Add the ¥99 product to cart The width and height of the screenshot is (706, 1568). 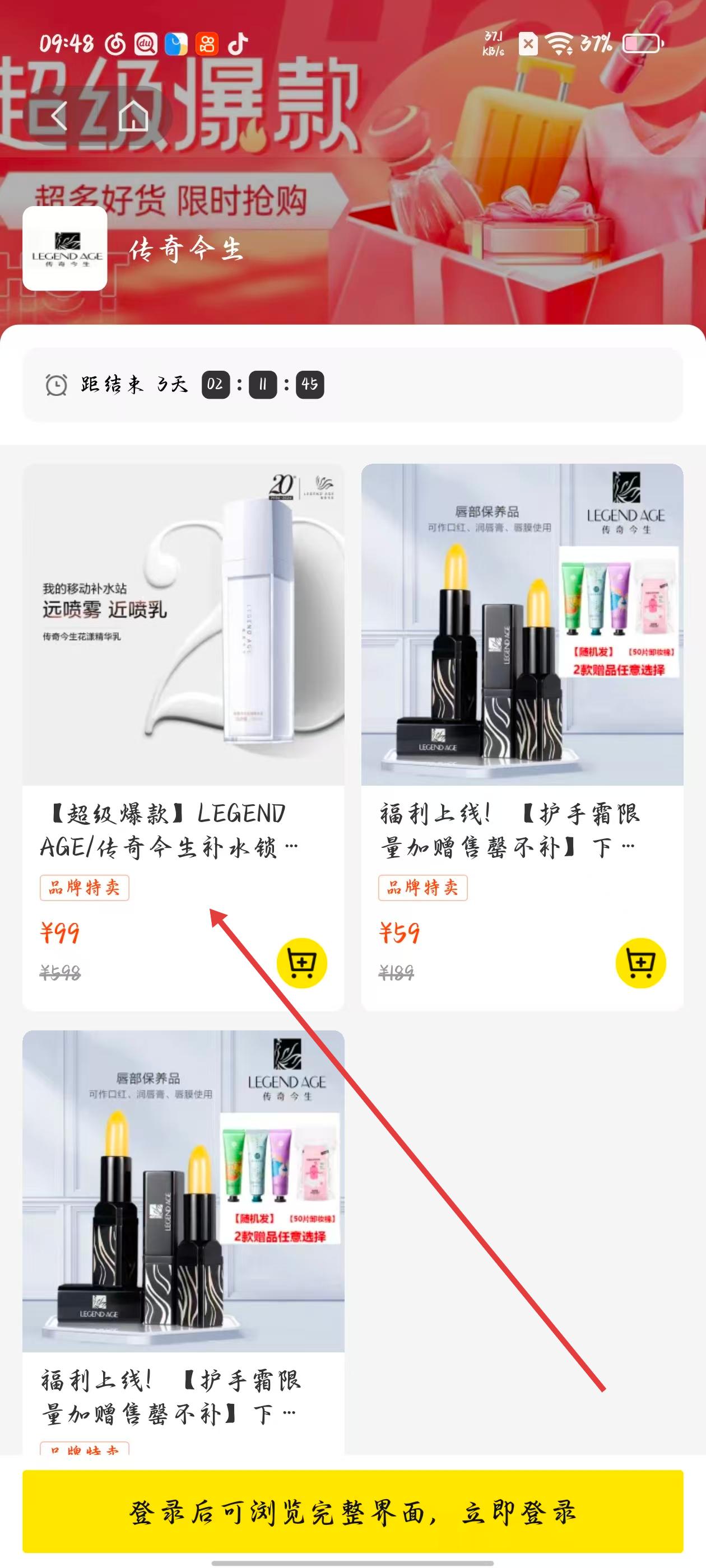[301, 963]
